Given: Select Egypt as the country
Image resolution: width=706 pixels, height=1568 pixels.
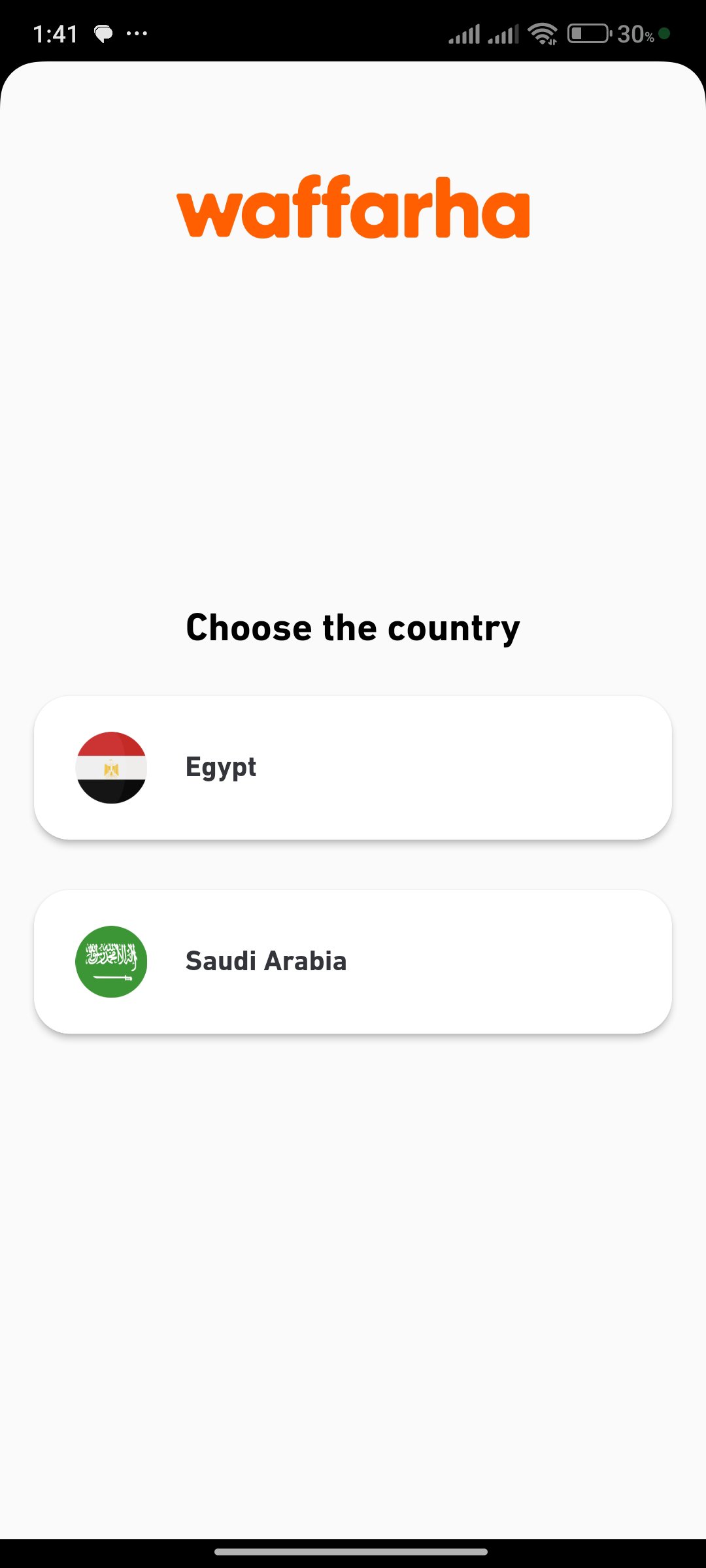Looking at the screenshot, I should [353, 768].
